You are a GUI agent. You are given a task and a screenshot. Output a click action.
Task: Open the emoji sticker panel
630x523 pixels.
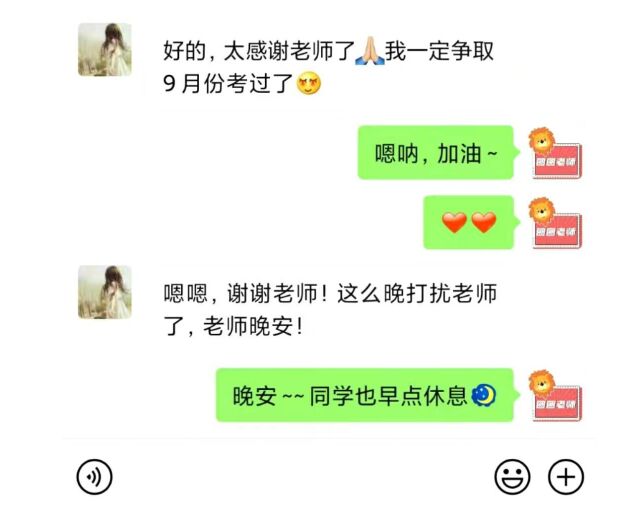(513, 476)
